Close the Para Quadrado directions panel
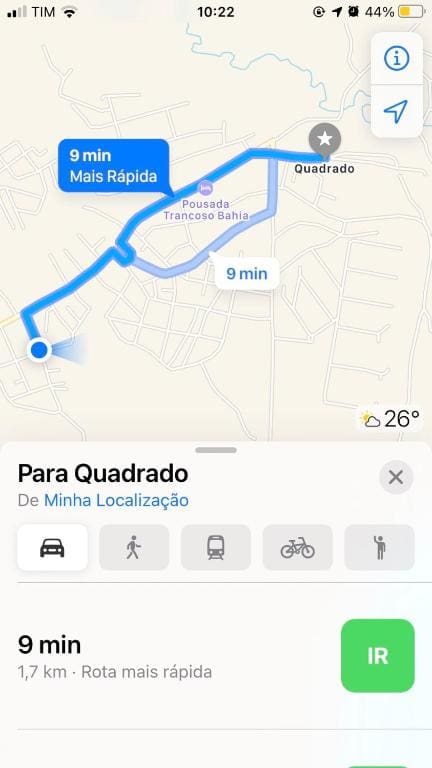The image size is (432, 768). point(396,477)
